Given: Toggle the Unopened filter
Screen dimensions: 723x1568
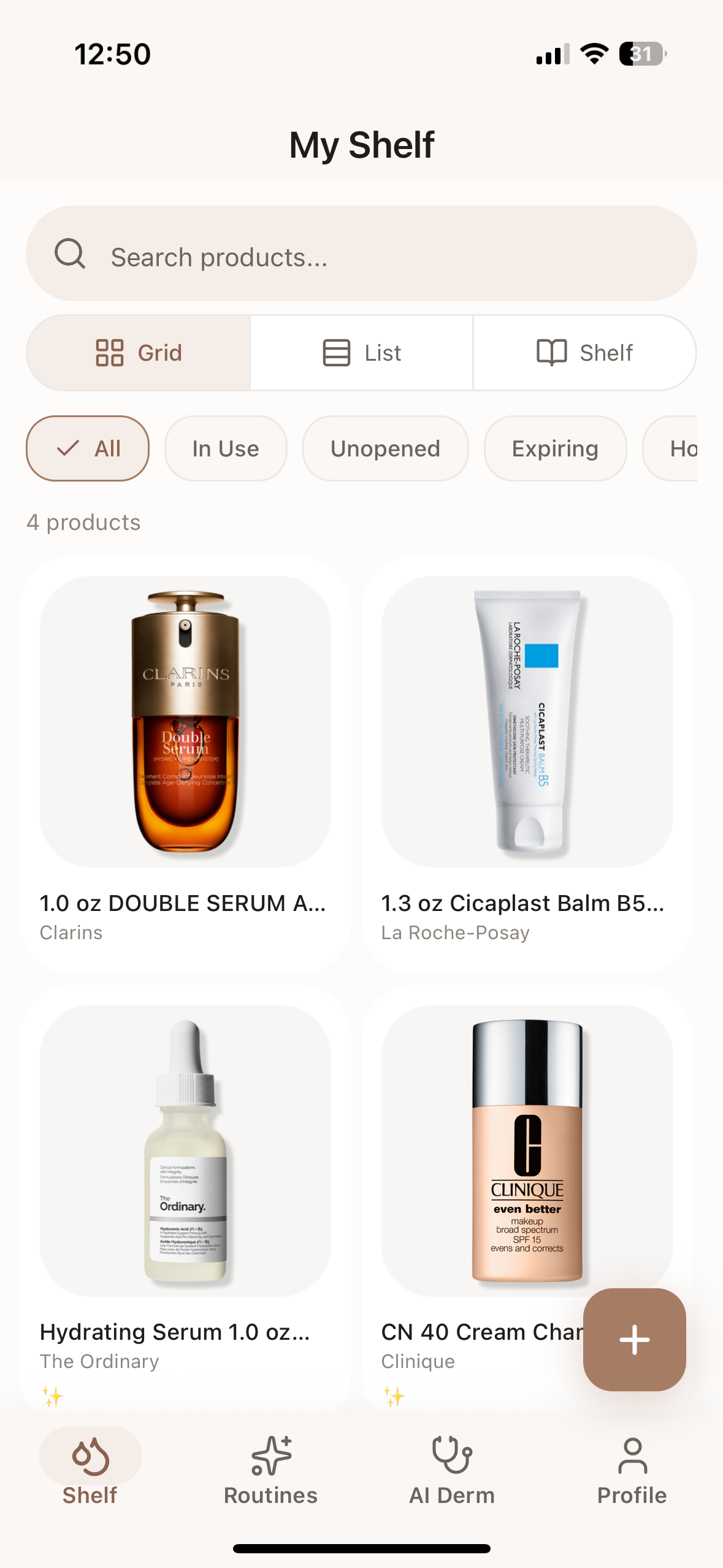Looking at the screenshot, I should pos(385,448).
